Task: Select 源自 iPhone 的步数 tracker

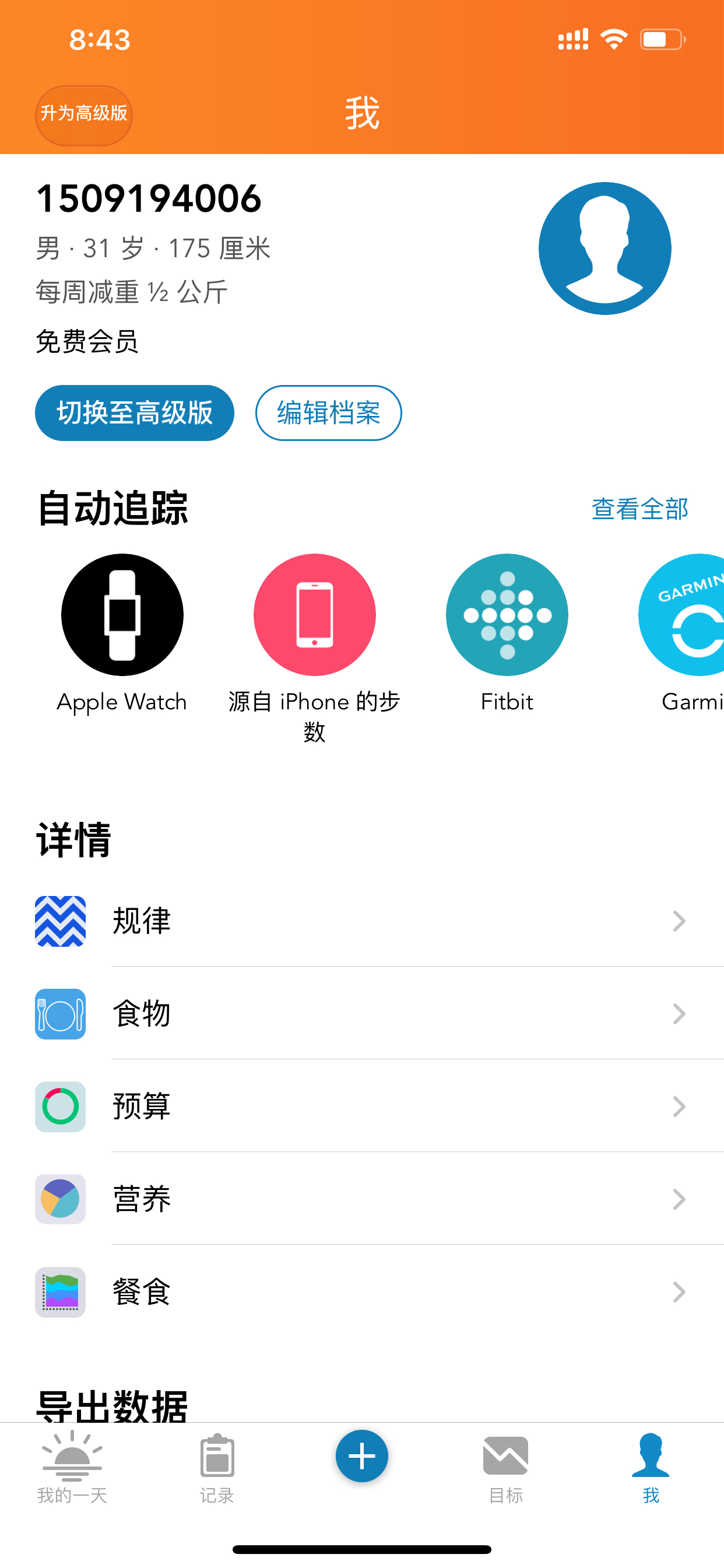Action: [x=315, y=649]
